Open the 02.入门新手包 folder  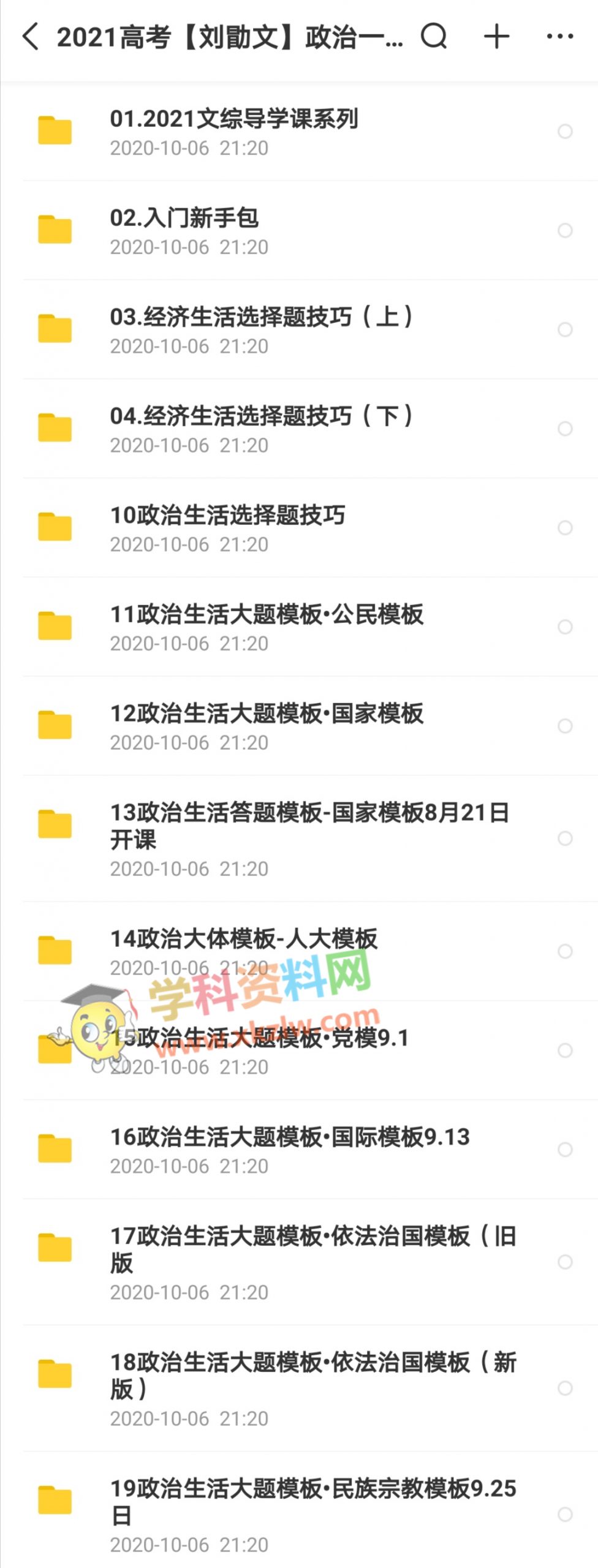184,218
